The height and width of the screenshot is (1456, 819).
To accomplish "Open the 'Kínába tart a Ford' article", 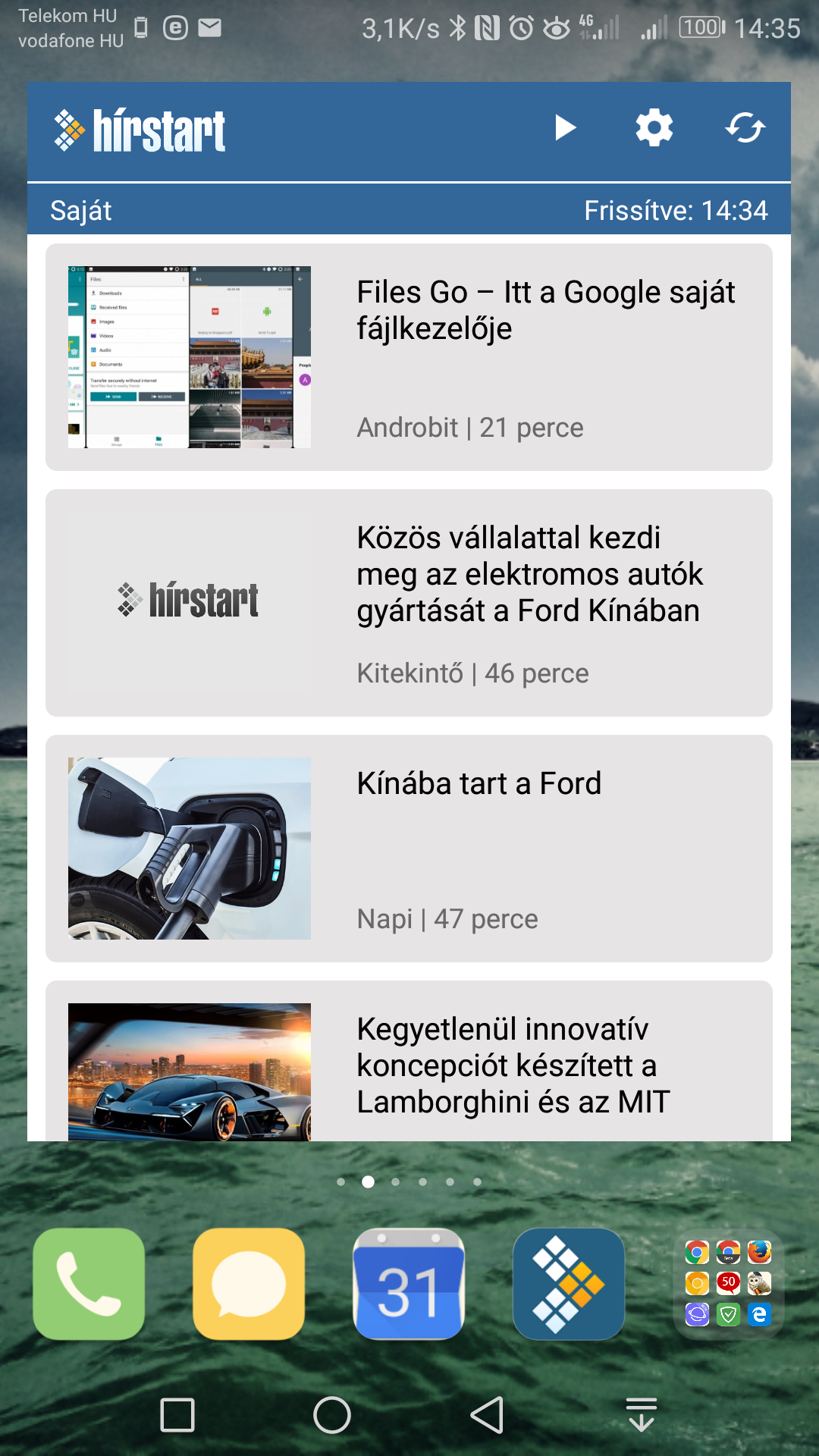I will tap(409, 849).
